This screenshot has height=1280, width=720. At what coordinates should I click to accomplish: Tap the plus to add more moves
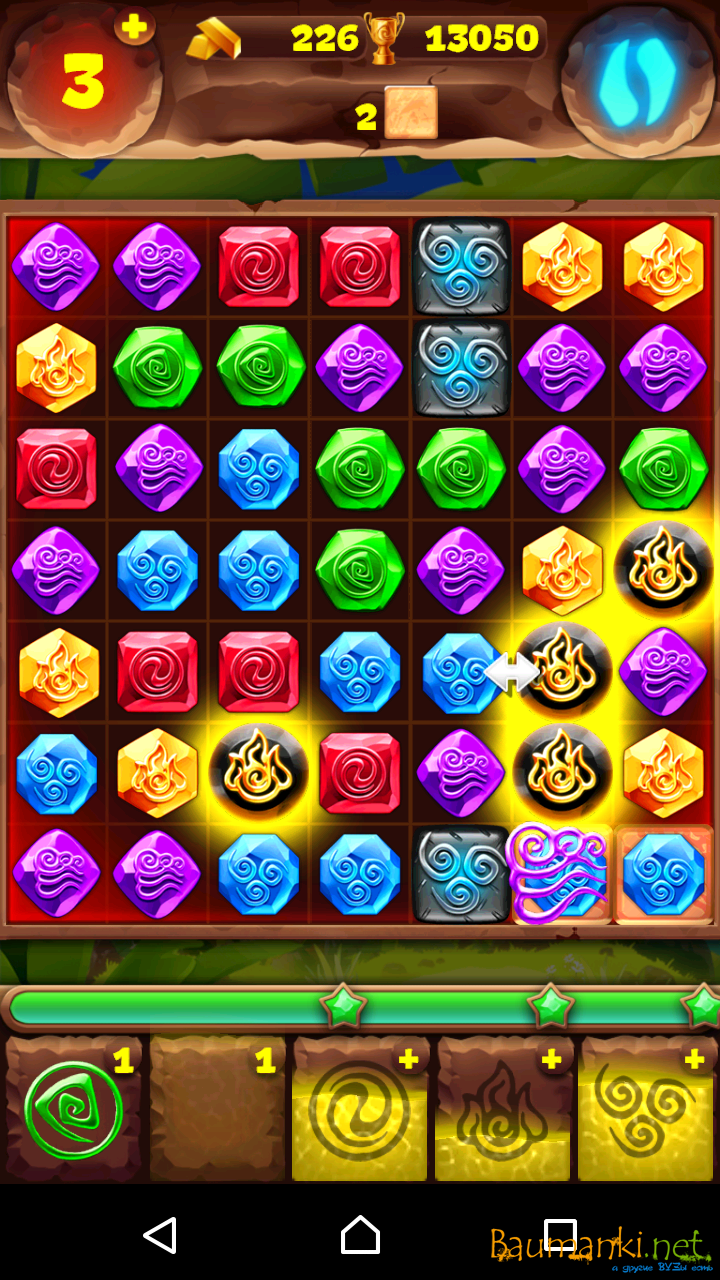point(134,25)
